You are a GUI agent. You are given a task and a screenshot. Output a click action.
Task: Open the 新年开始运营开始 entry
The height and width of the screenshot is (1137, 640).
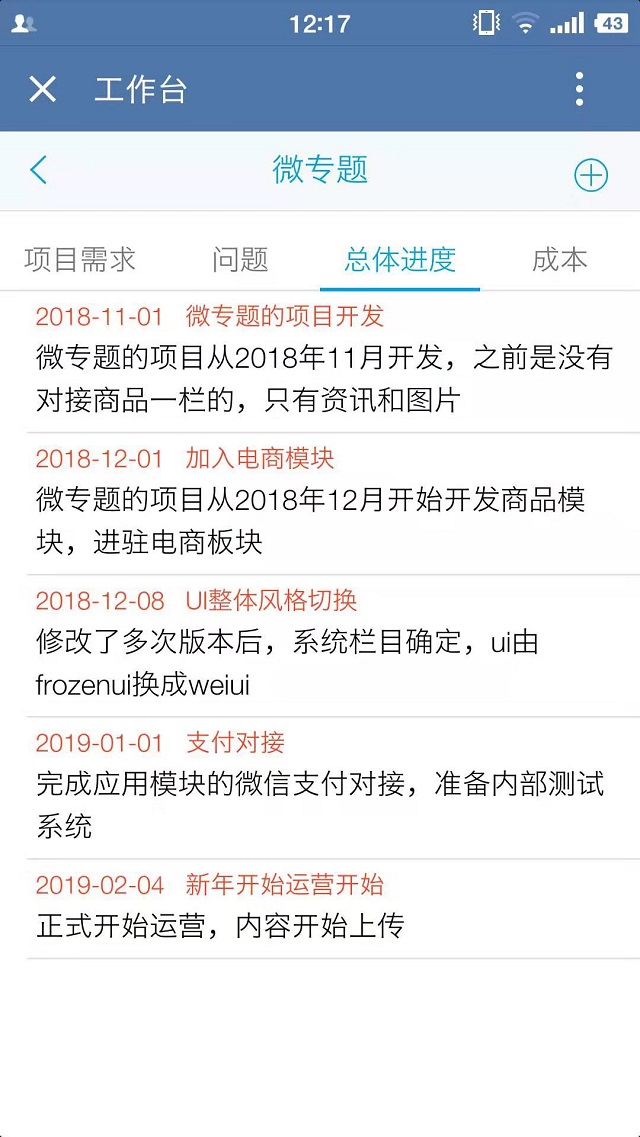[320, 907]
